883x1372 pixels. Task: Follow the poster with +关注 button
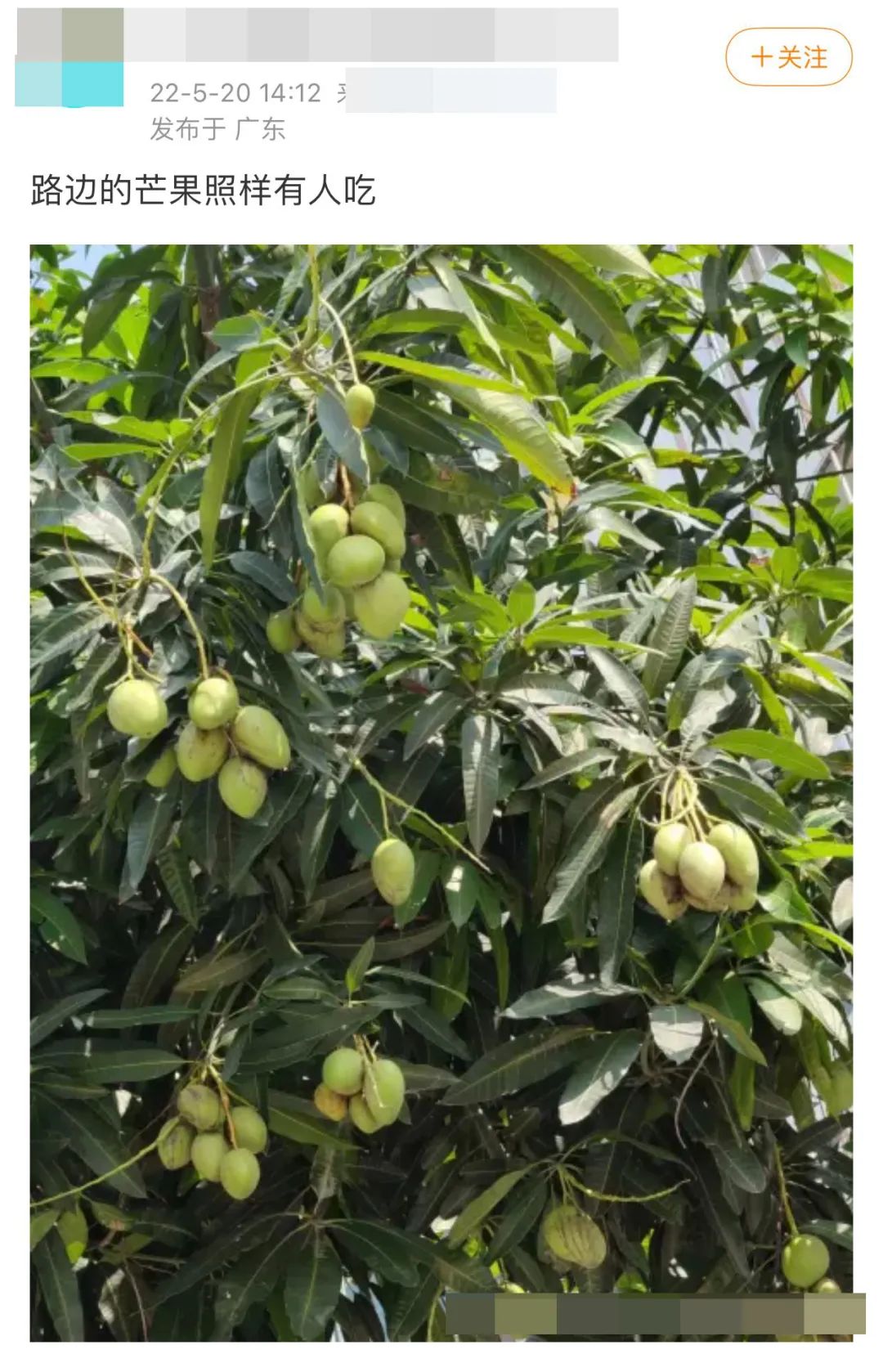click(788, 57)
